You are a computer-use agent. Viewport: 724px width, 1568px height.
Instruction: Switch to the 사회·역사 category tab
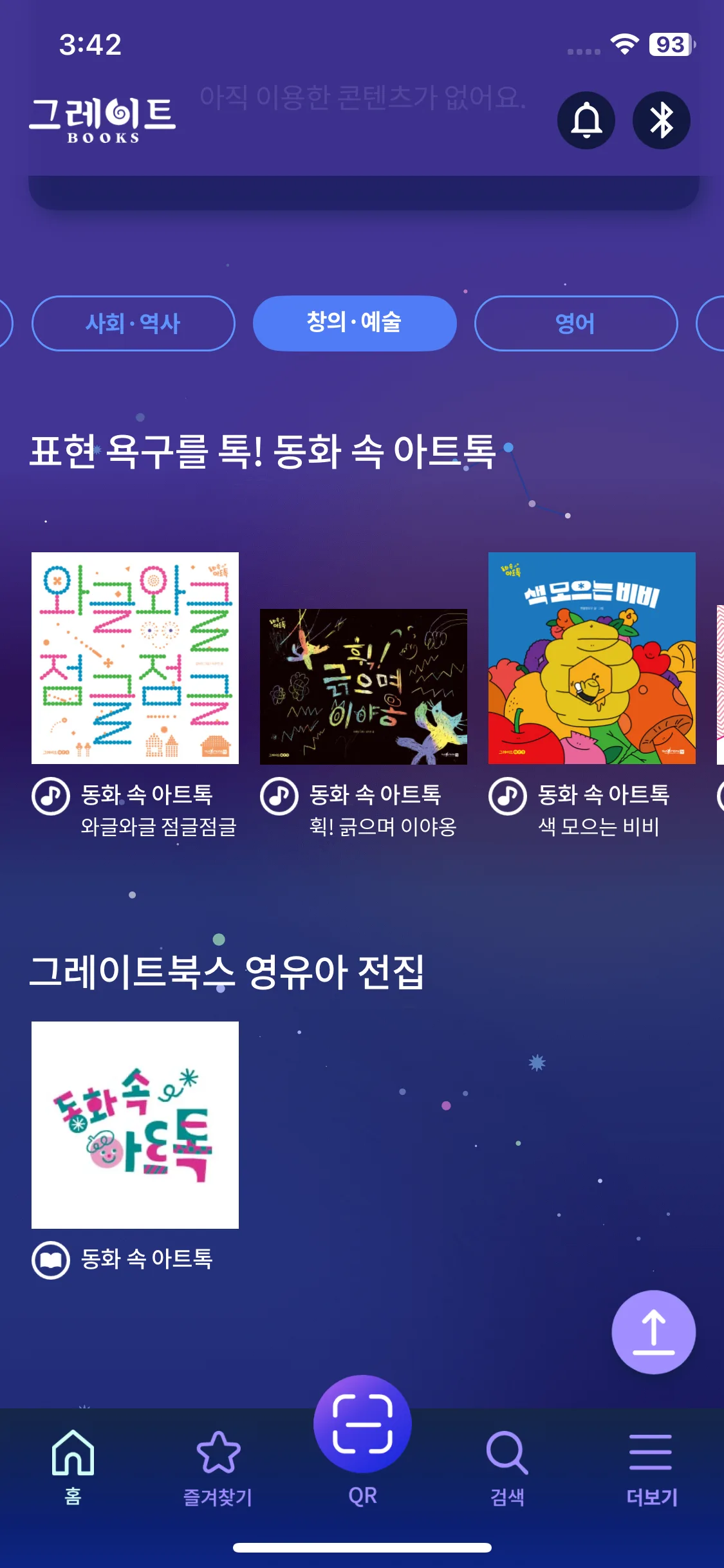132,323
